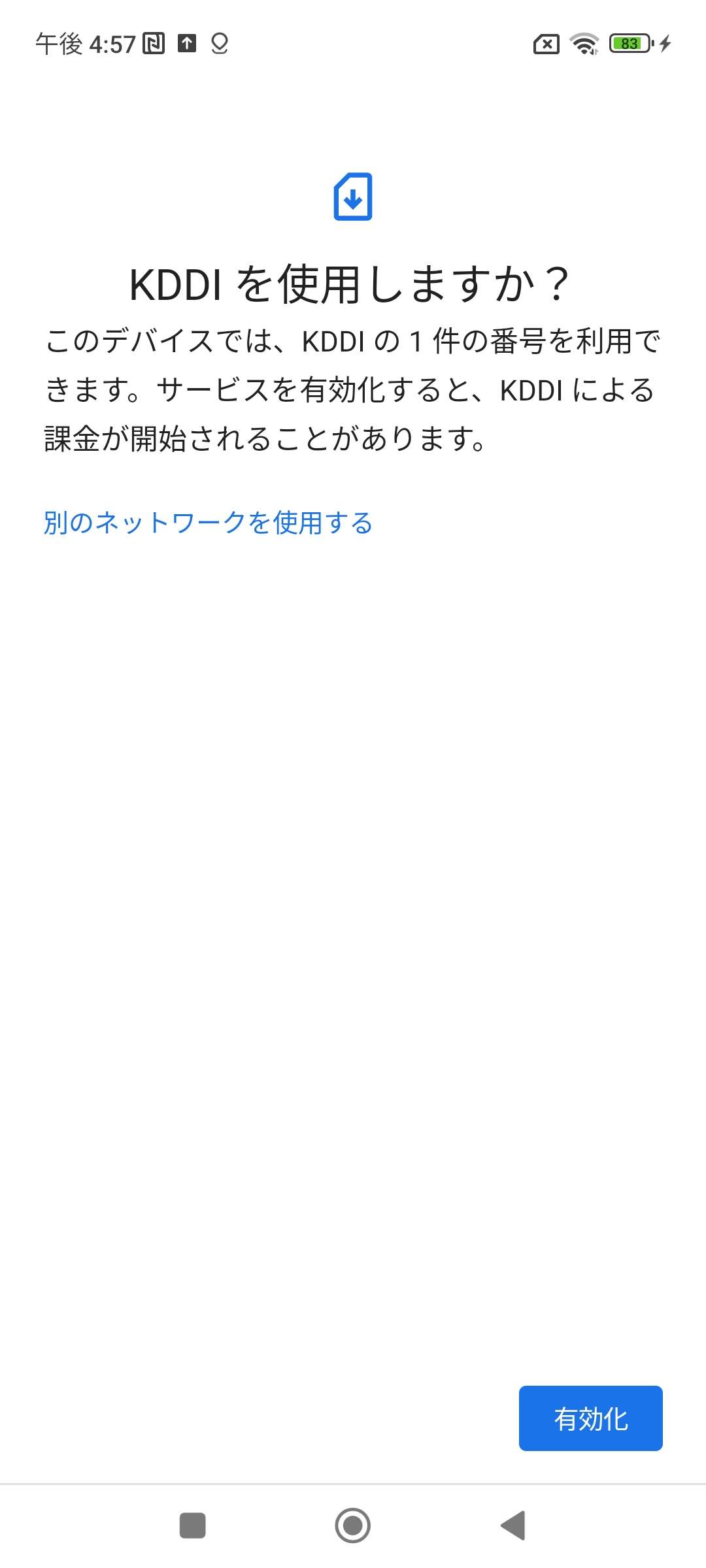706x1568 pixels.
Task: Go to the home screen
Action: (353, 1526)
